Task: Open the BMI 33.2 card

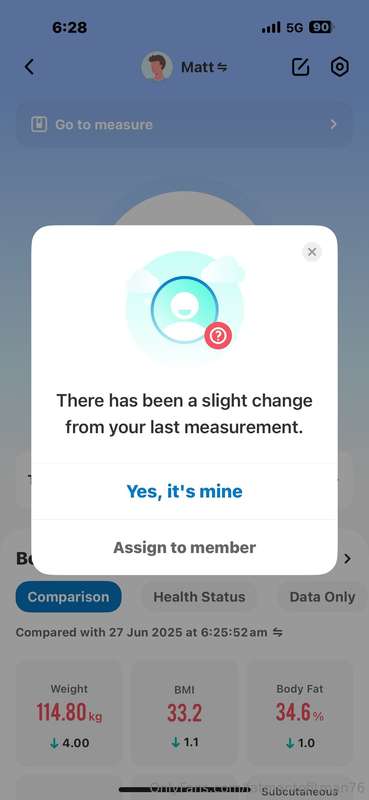Action: coord(184,713)
